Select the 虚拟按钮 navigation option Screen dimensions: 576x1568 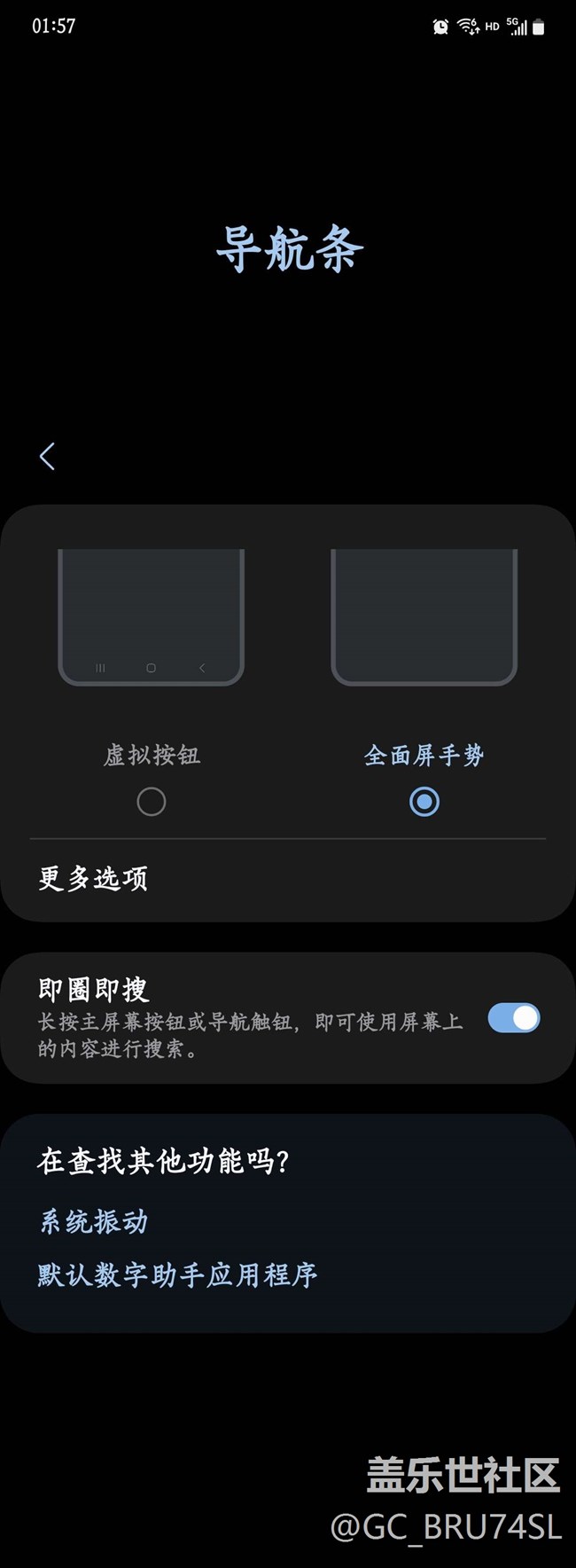coord(152,802)
